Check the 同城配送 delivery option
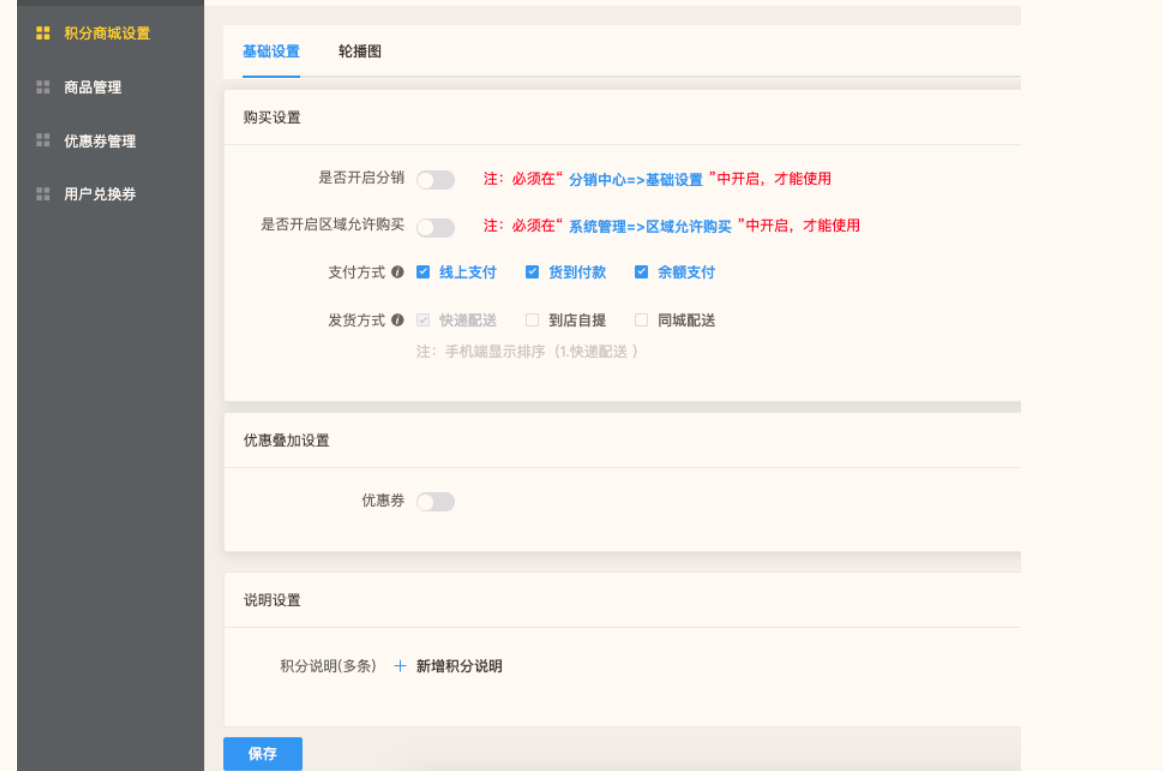 (x=641, y=321)
